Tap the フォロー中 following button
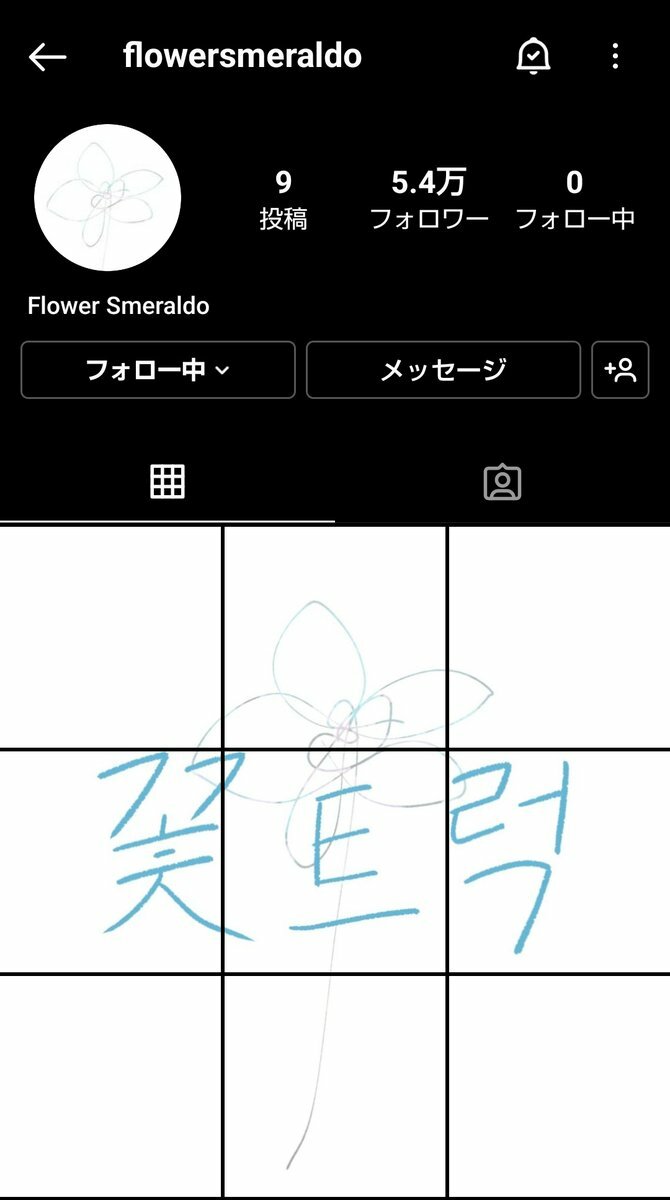Screen dimensions: 670x1200 pyautogui.click(x=158, y=370)
